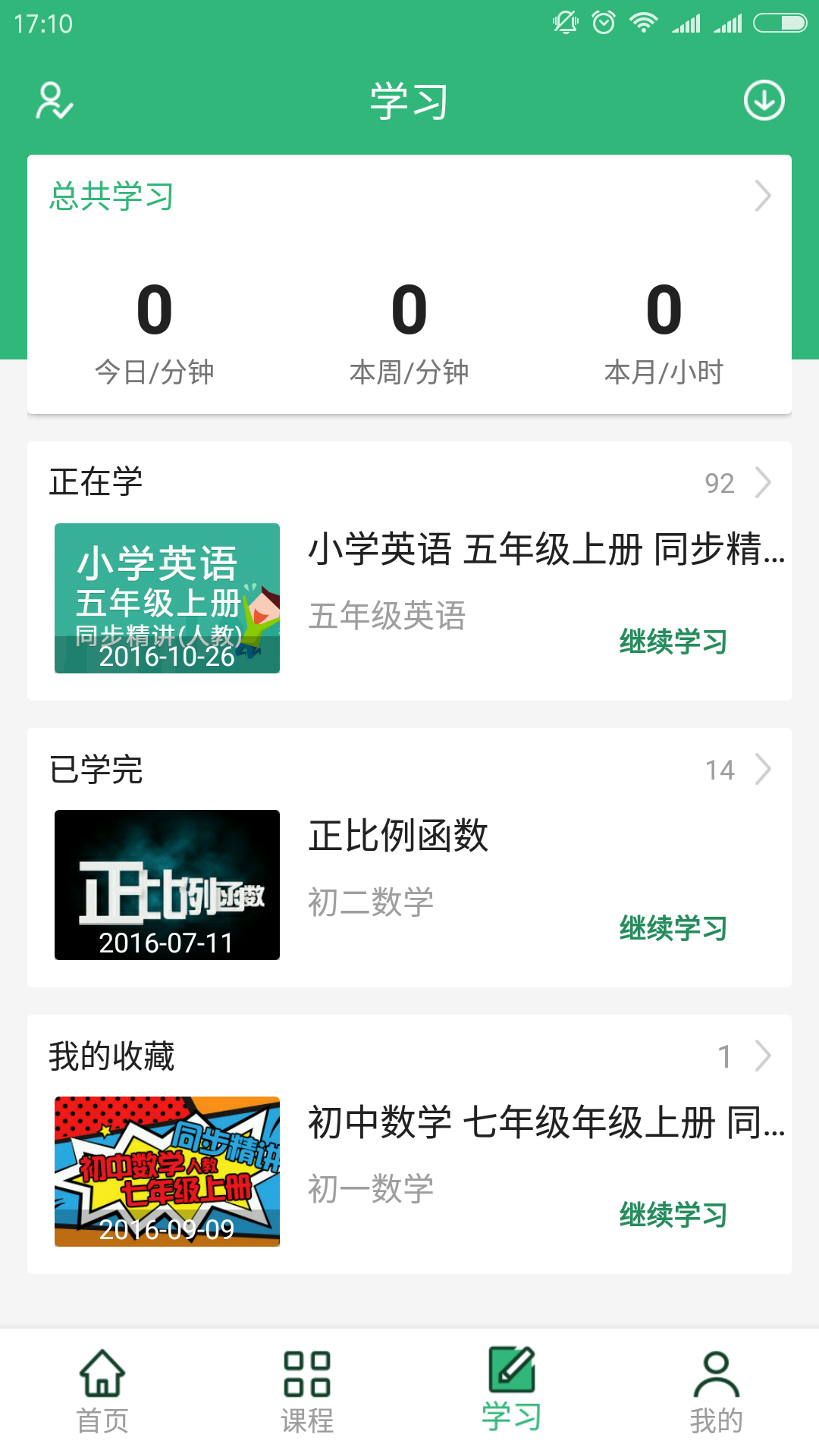819x1456 pixels.
Task: Select the 学习 tab
Action: point(512,1392)
